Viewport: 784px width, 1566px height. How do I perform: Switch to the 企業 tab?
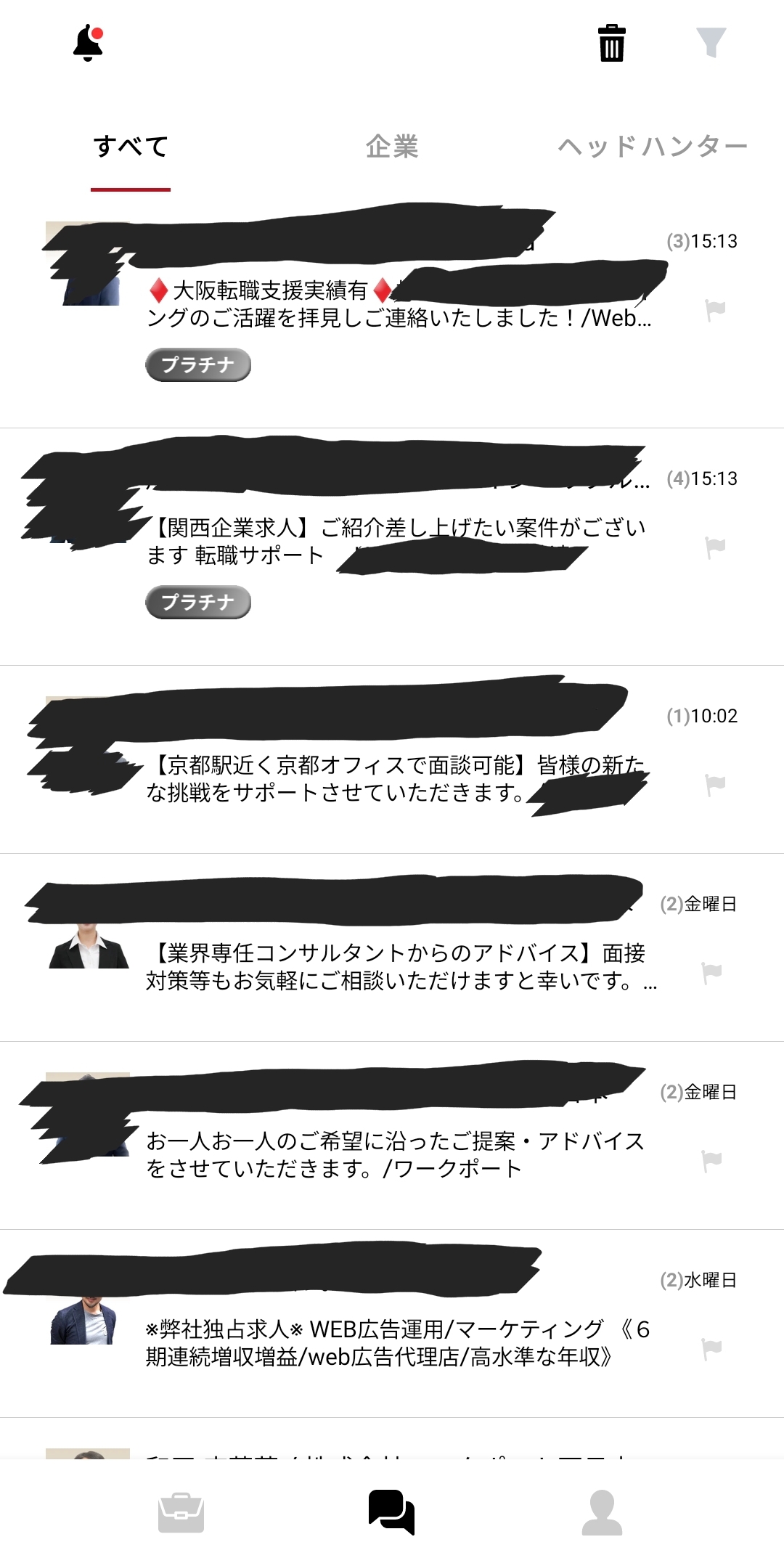[392, 147]
